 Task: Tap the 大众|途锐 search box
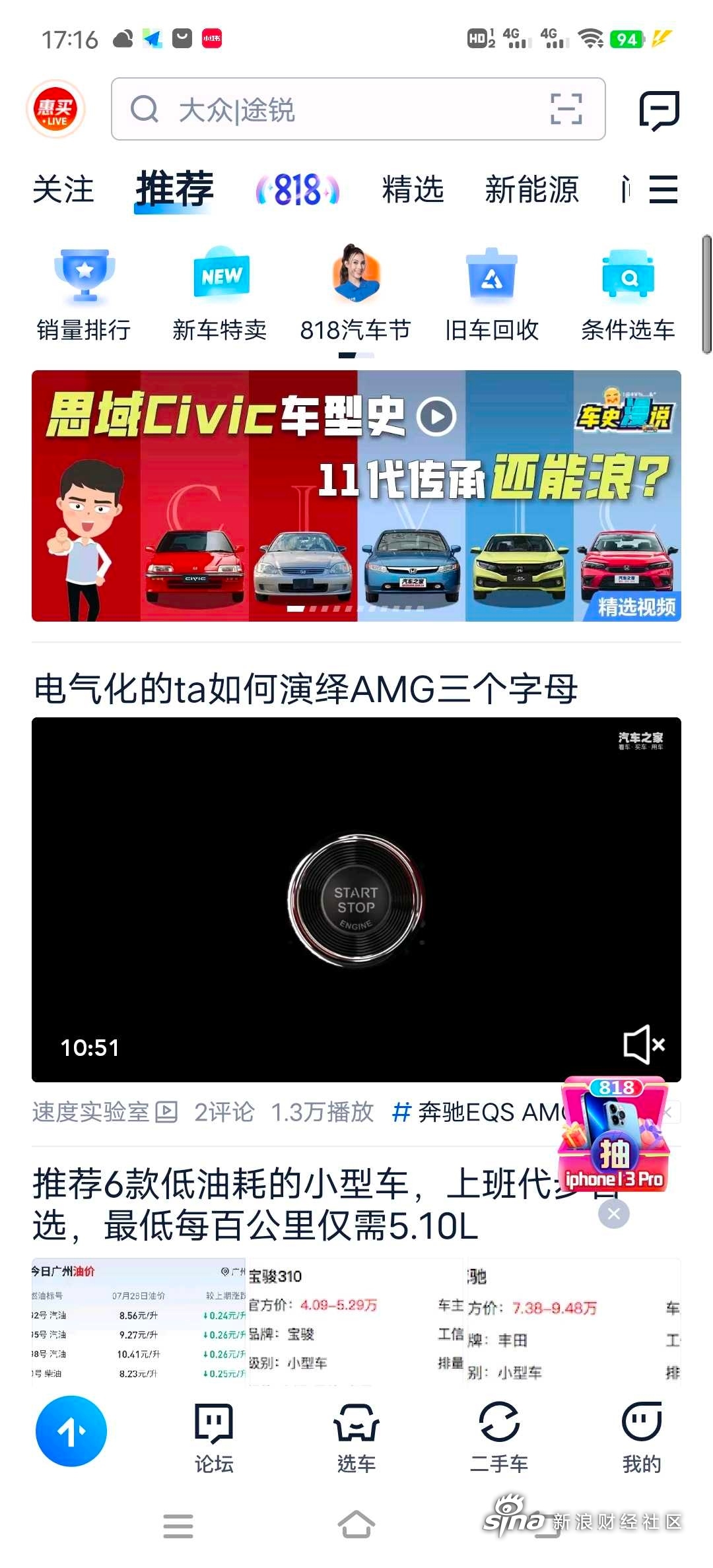358,109
